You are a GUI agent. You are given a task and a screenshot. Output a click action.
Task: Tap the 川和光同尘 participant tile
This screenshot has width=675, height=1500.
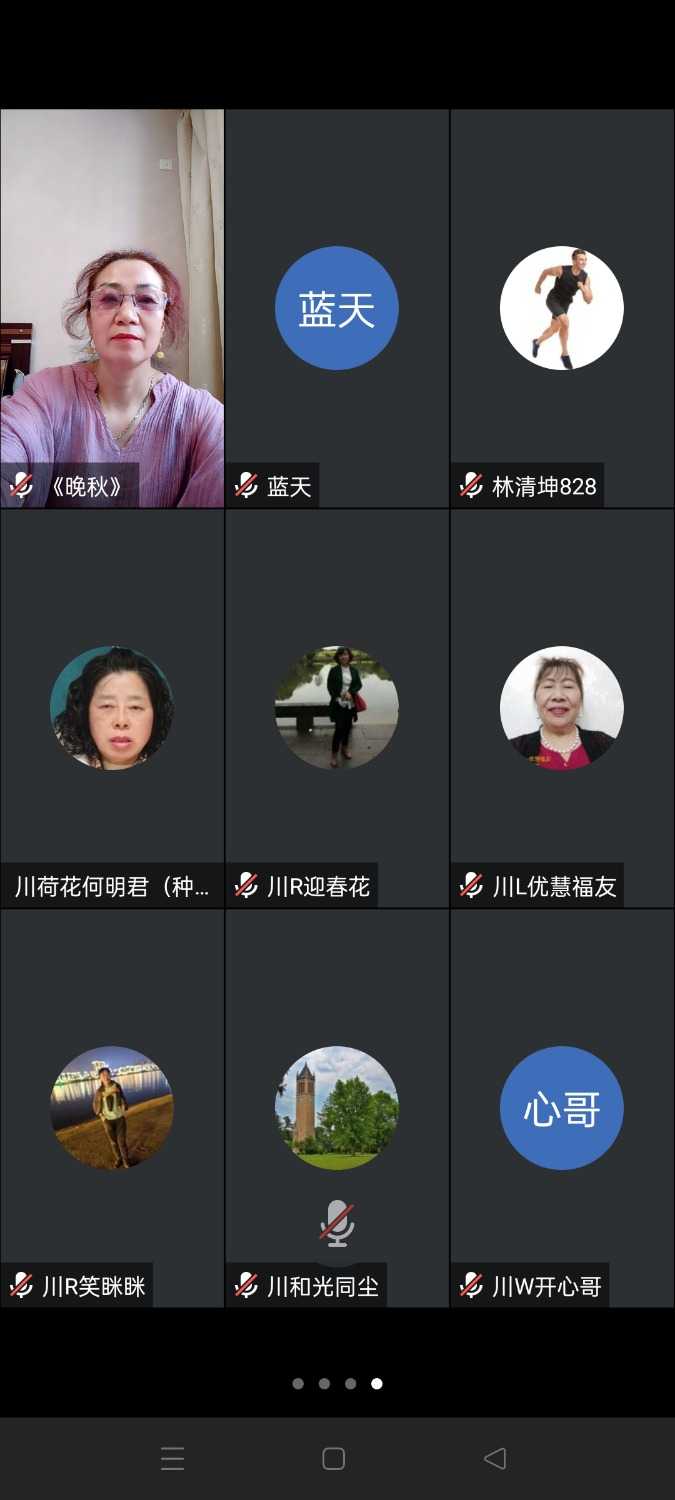click(337, 1108)
